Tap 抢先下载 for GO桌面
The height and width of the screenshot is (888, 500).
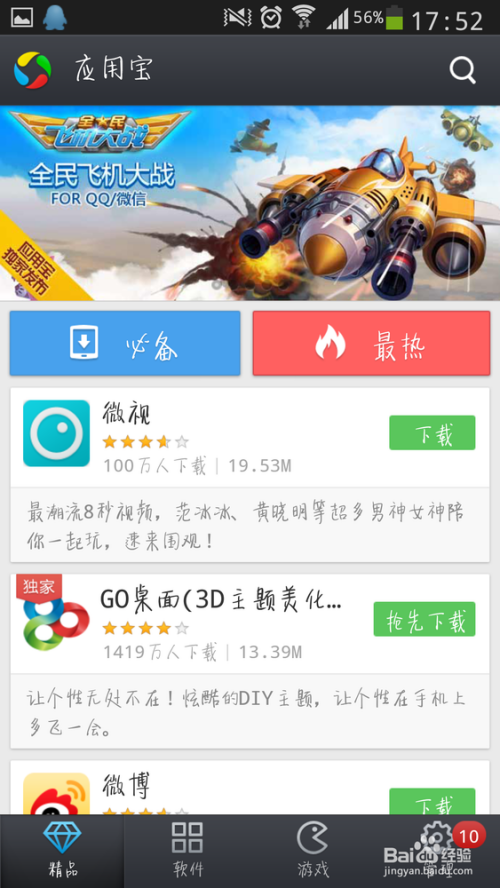click(x=424, y=619)
